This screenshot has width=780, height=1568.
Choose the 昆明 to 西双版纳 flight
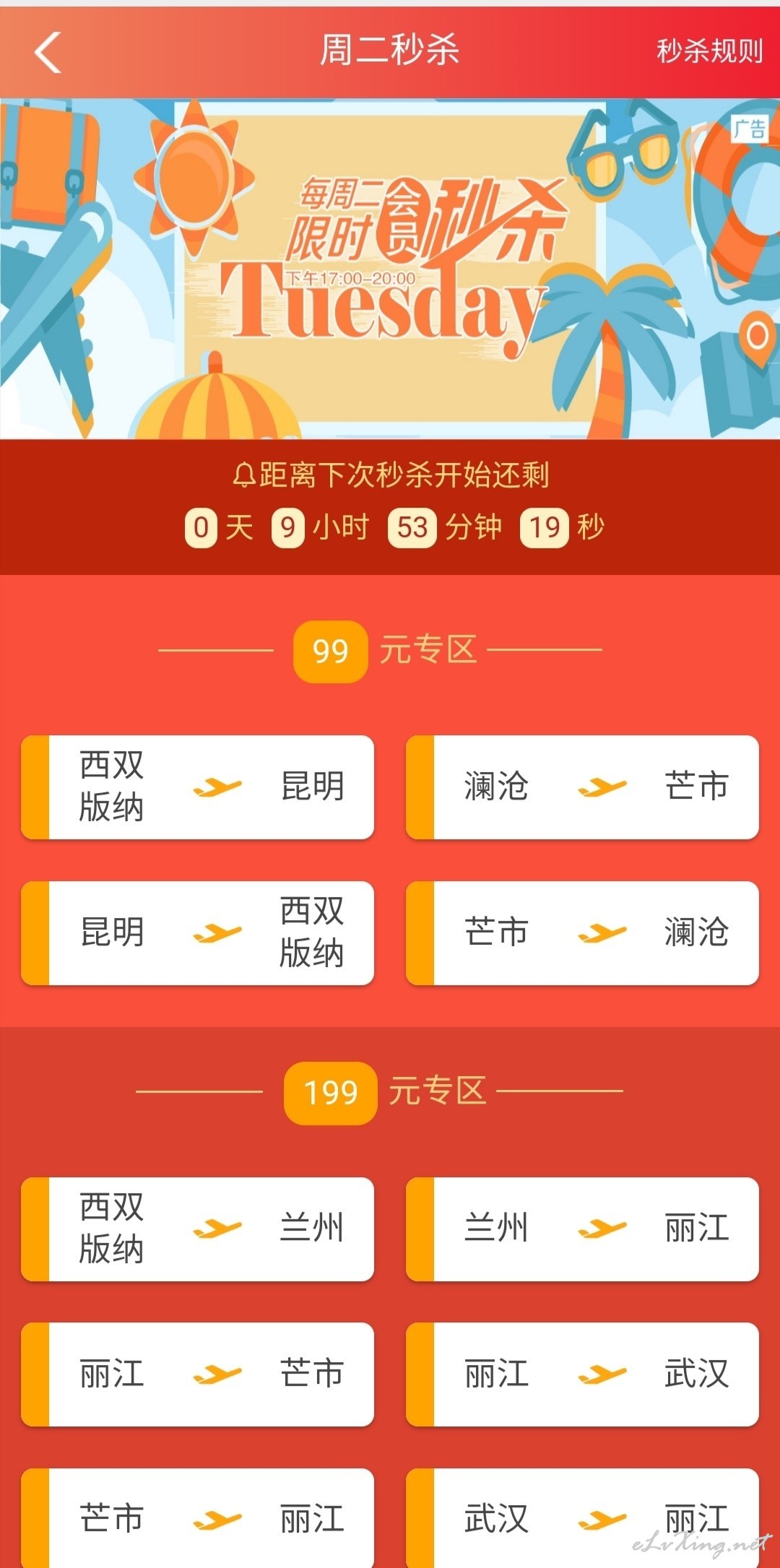[198, 932]
